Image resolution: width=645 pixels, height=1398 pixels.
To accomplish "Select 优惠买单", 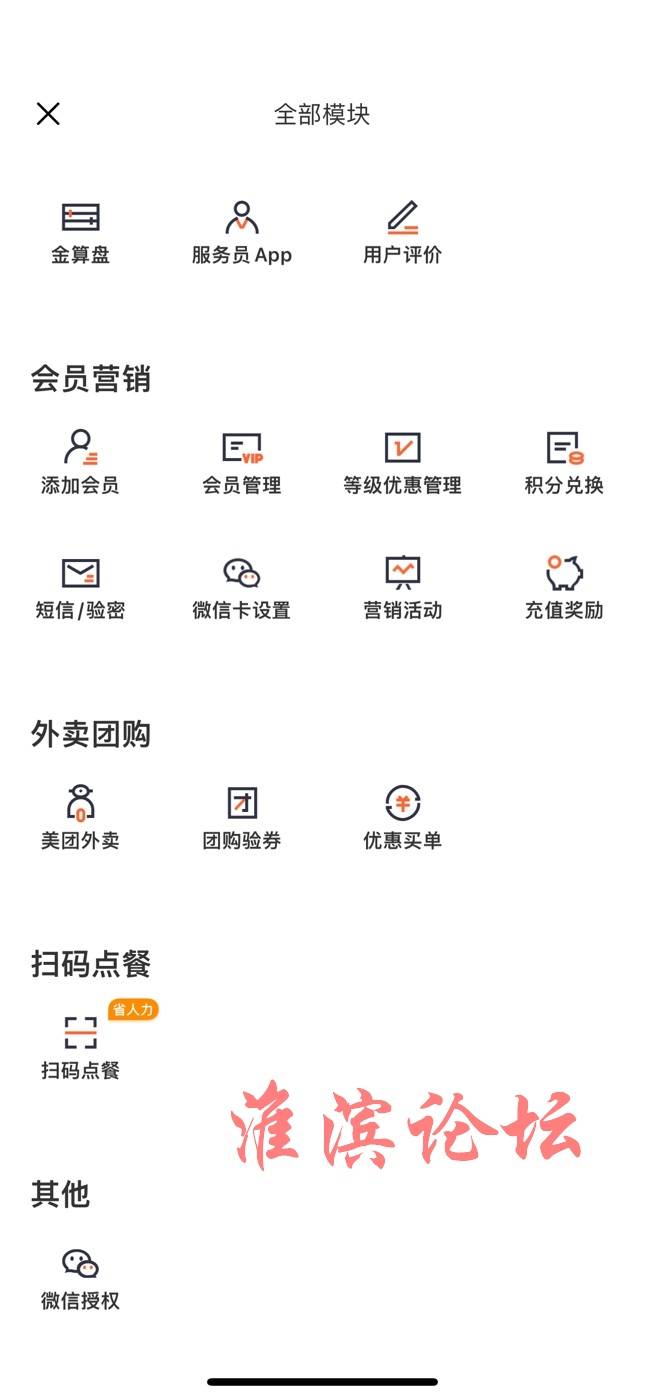I will (402, 818).
